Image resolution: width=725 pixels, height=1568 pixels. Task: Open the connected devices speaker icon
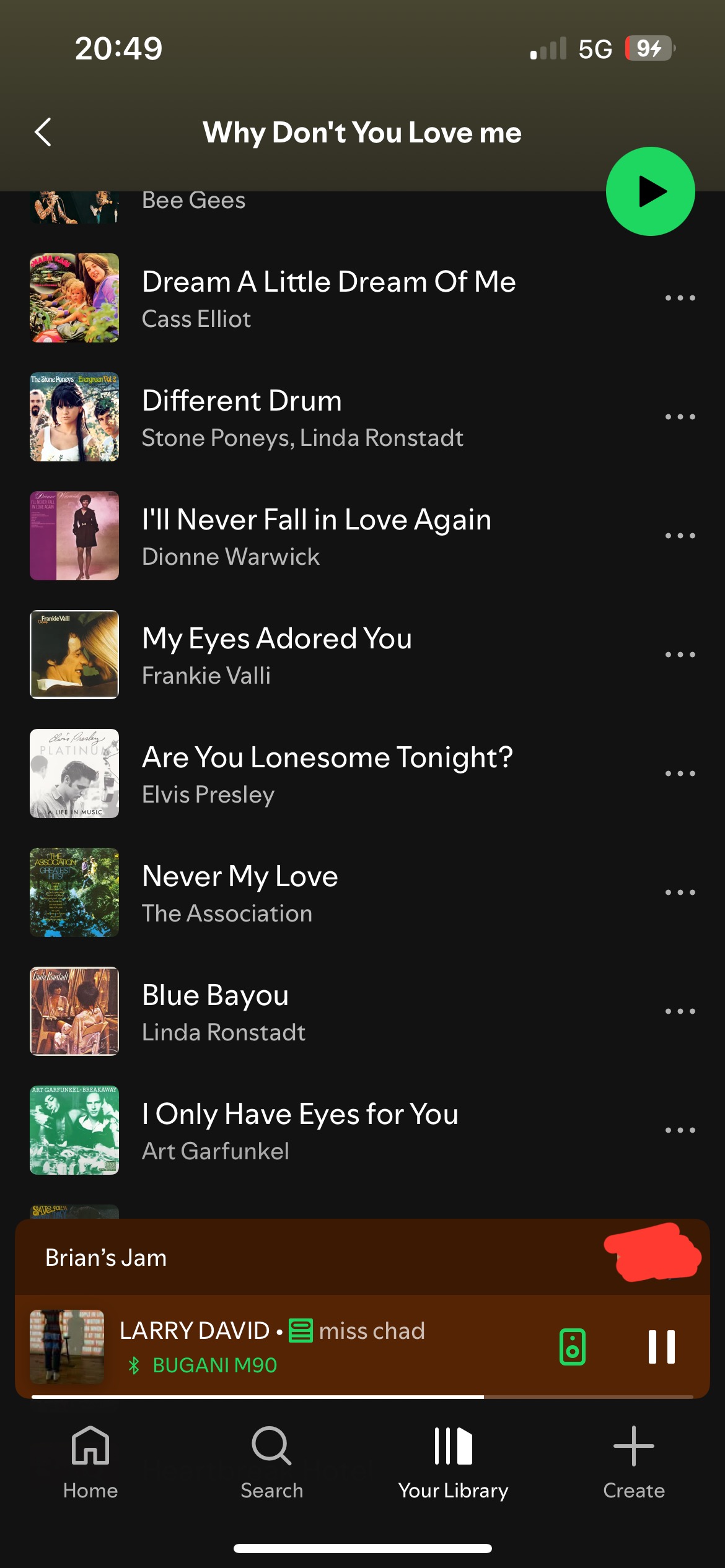(x=572, y=1347)
